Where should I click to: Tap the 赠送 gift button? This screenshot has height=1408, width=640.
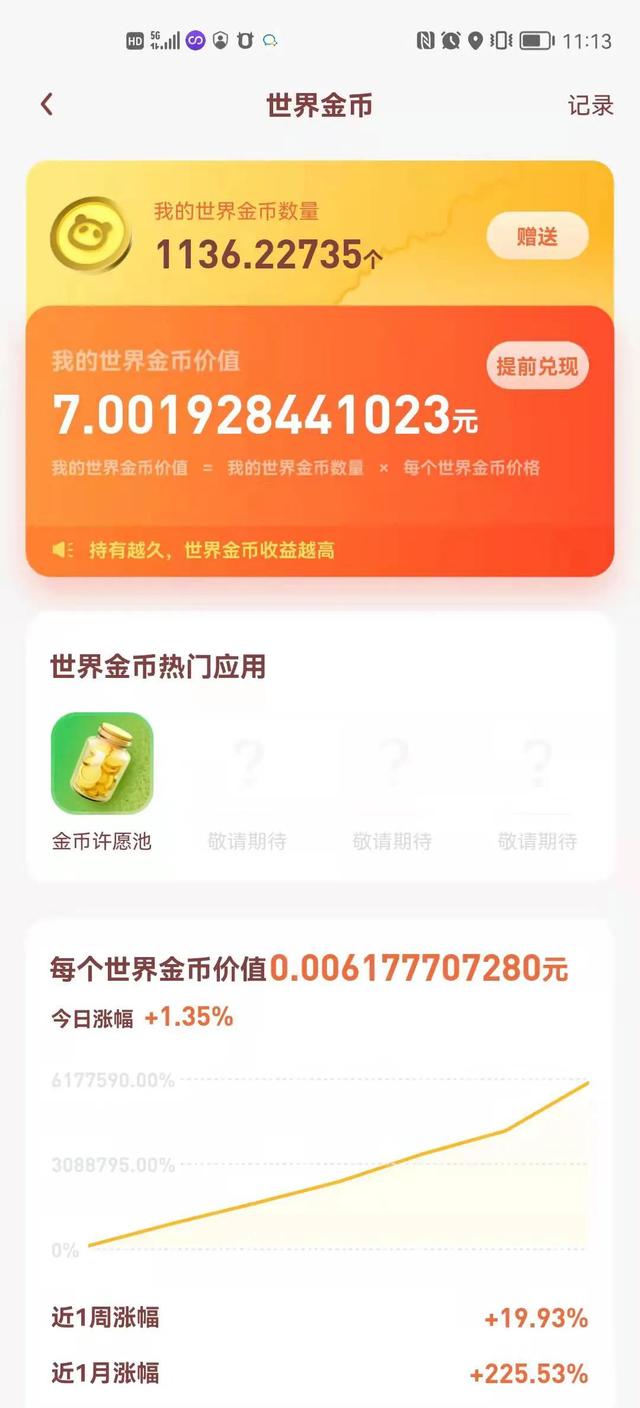coord(537,237)
